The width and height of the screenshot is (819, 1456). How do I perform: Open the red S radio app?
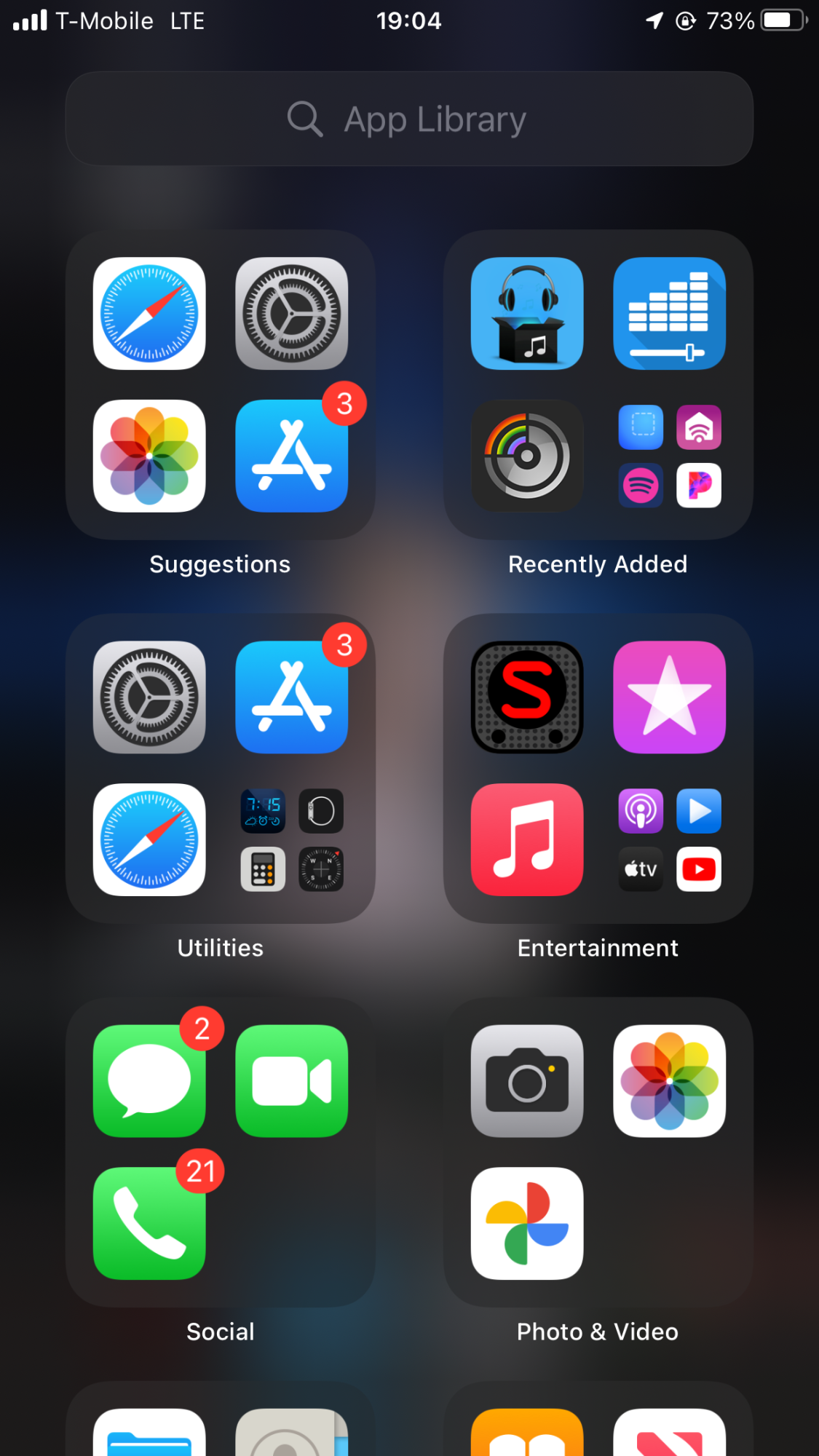[x=527, y=697]
